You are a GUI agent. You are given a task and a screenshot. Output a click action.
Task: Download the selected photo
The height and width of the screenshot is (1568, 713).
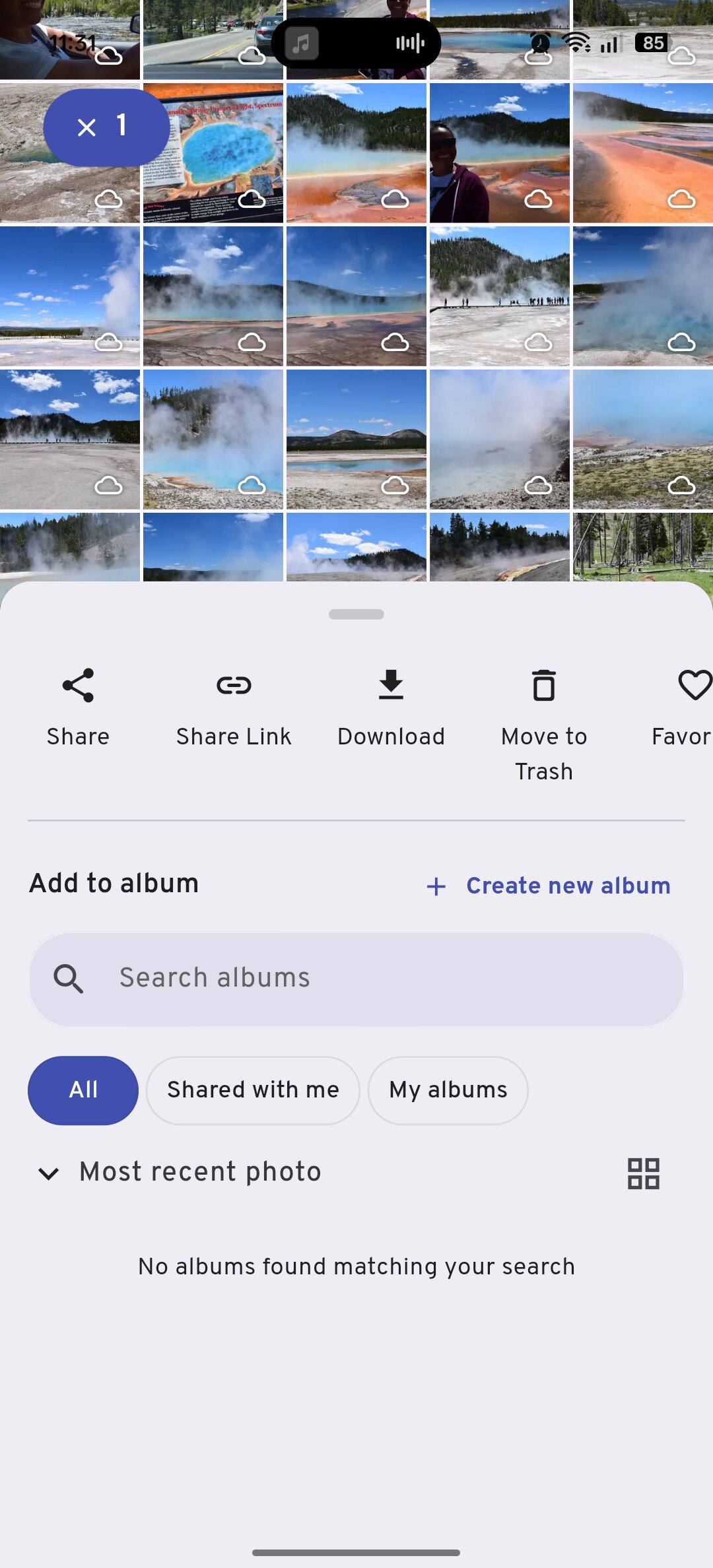click(391, 706)
